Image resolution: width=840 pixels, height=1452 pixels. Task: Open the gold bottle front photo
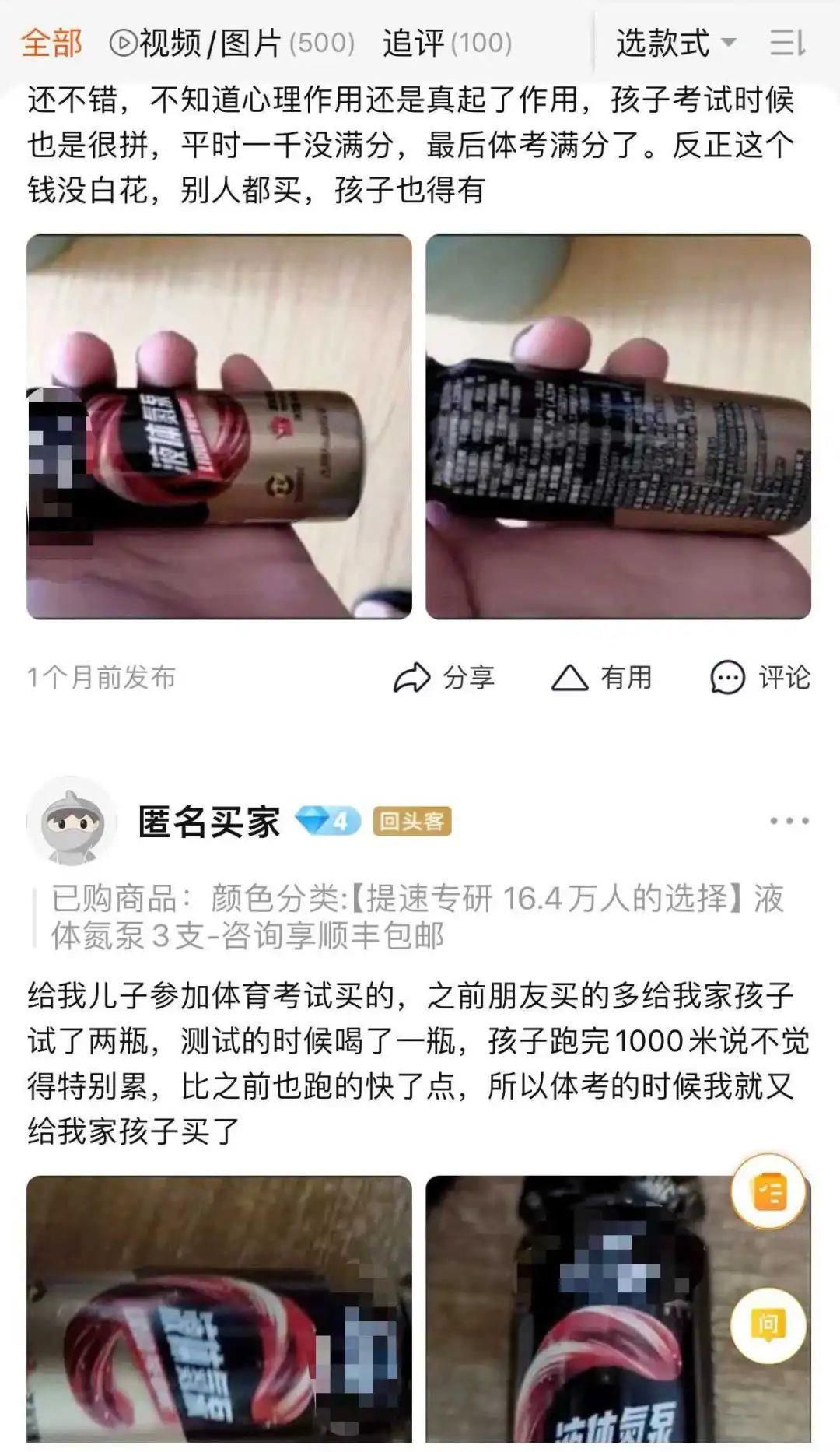219,426
